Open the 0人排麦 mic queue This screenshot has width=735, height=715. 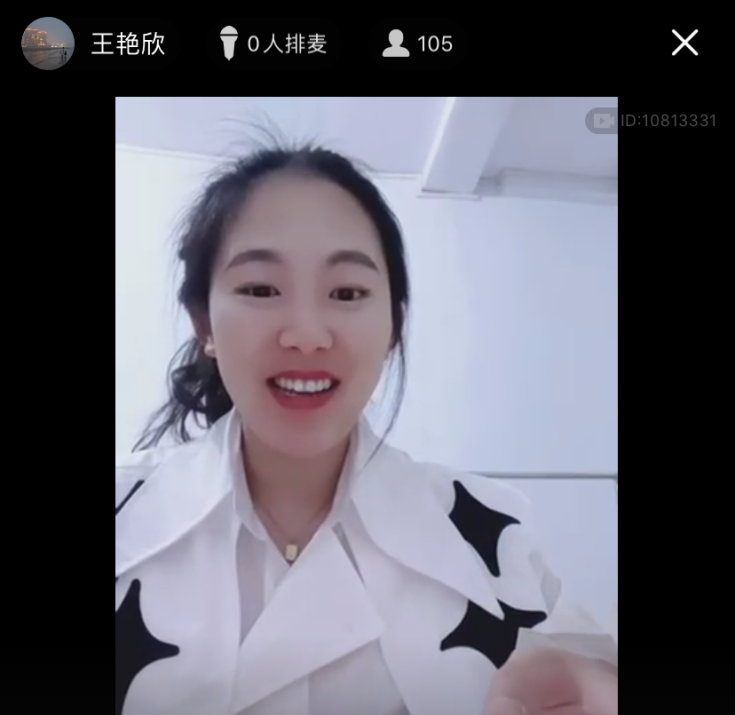tap(273, 44)
